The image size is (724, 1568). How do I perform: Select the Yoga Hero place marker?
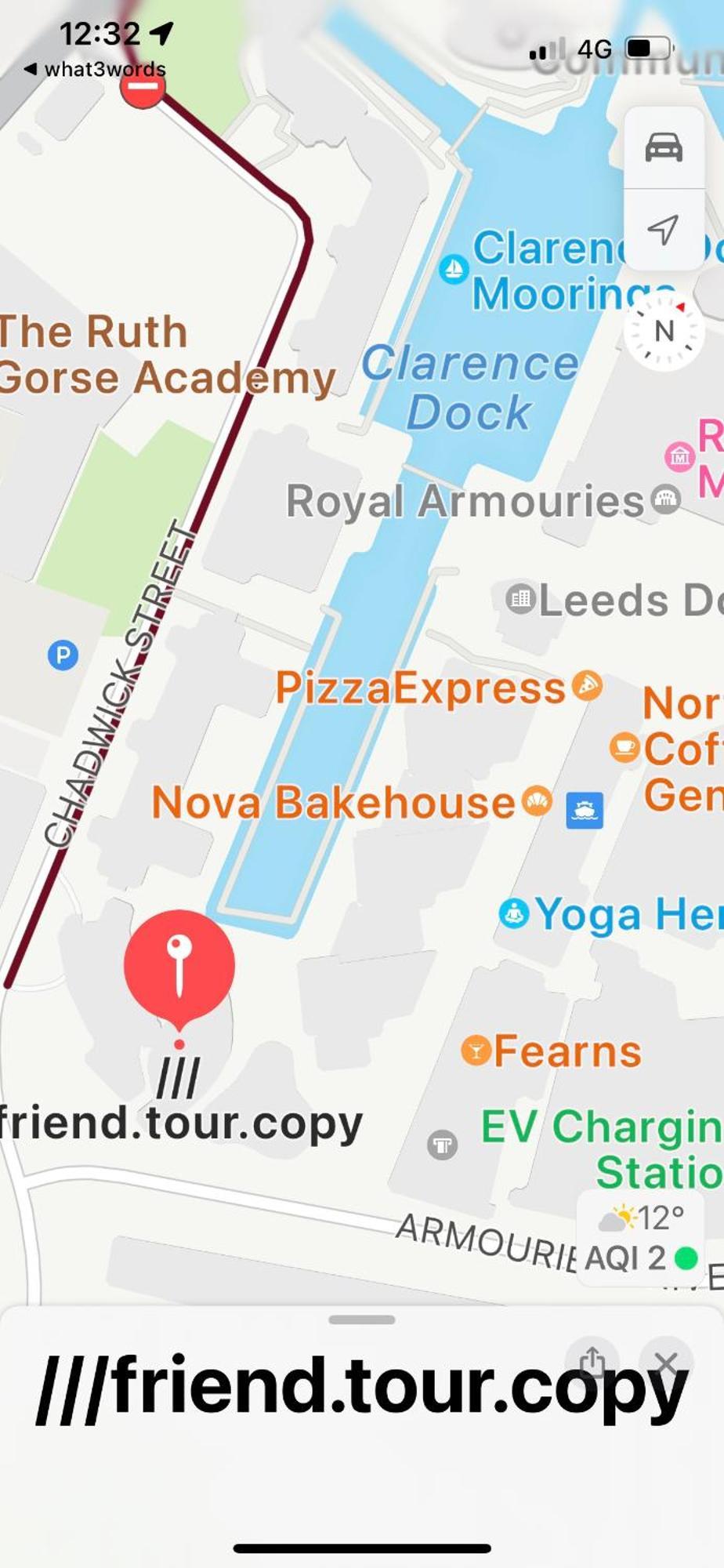pos(514,913)
